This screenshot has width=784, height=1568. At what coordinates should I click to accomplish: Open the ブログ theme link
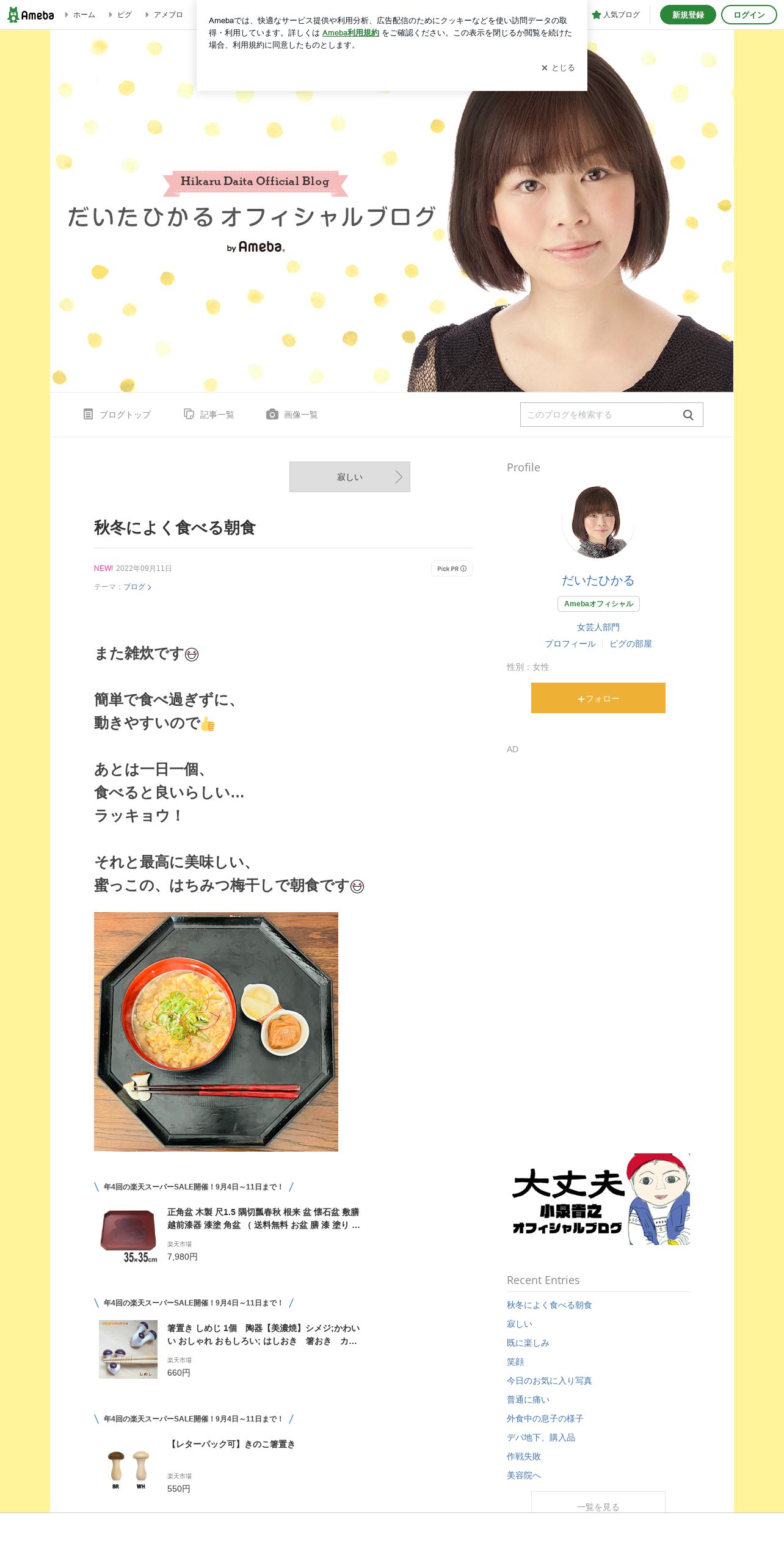[137, 587]
